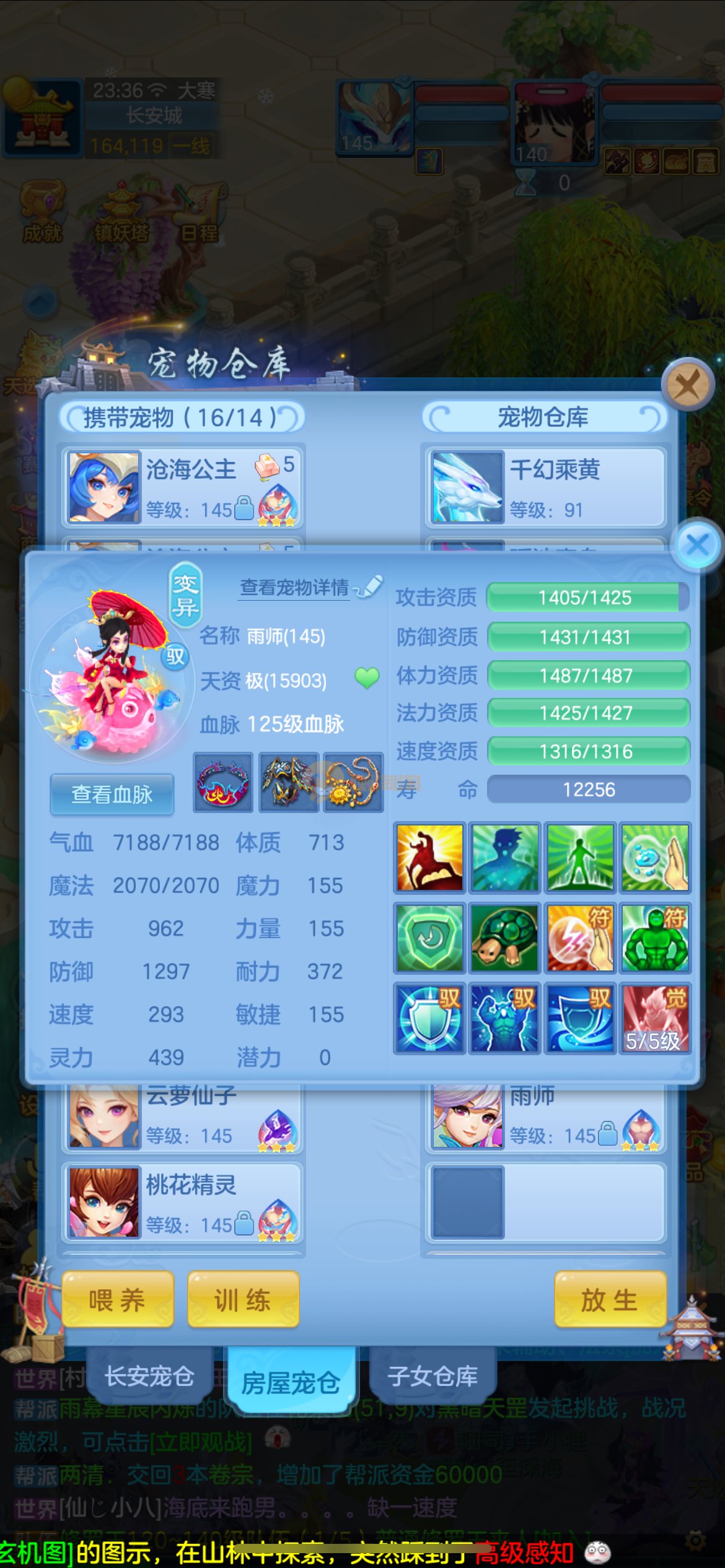
Task: Select 沧海公主 in carried pets
Action: pyautogui.click(x=183, y=487)
